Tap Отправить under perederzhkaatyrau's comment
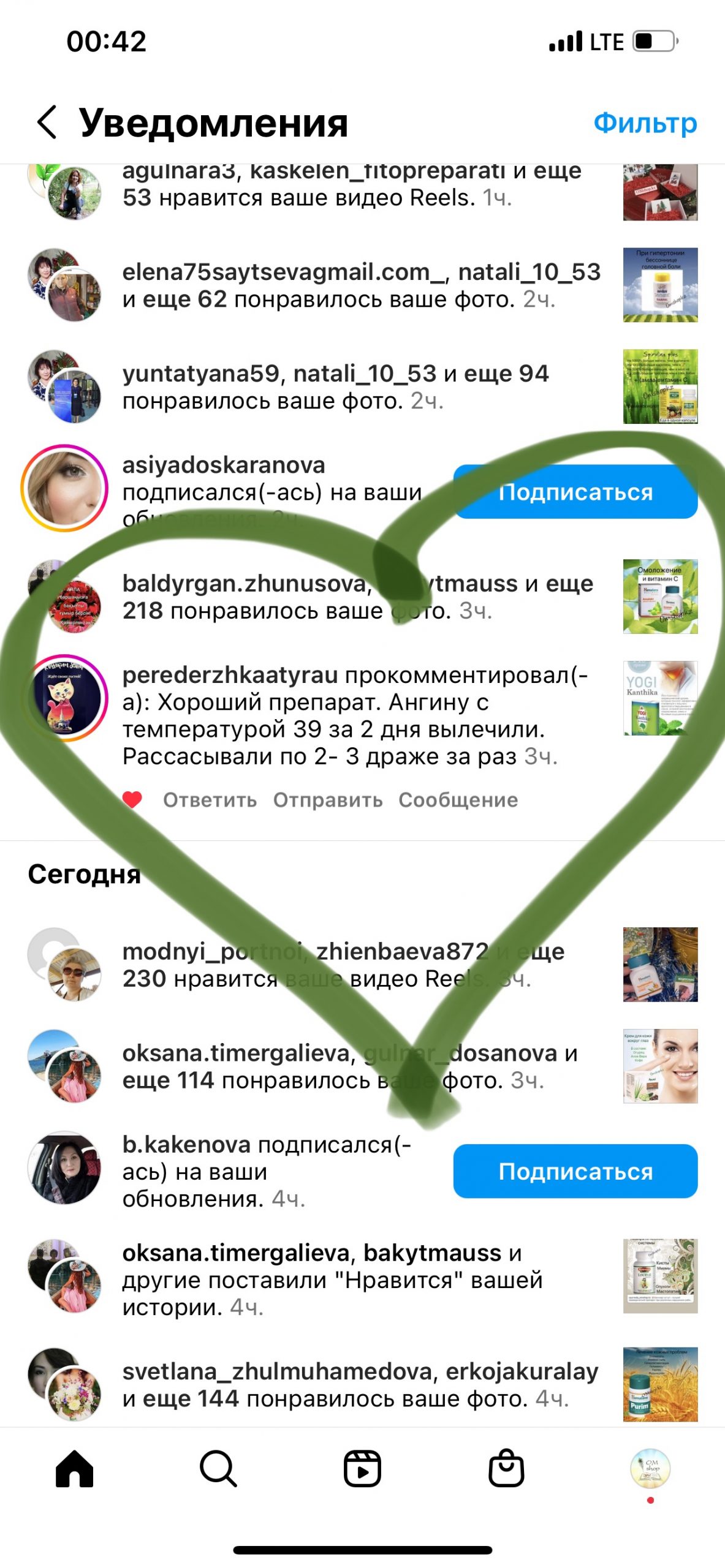Image resolution: width=725 pixels, height=1568 pixels. (x=328, y=800)
